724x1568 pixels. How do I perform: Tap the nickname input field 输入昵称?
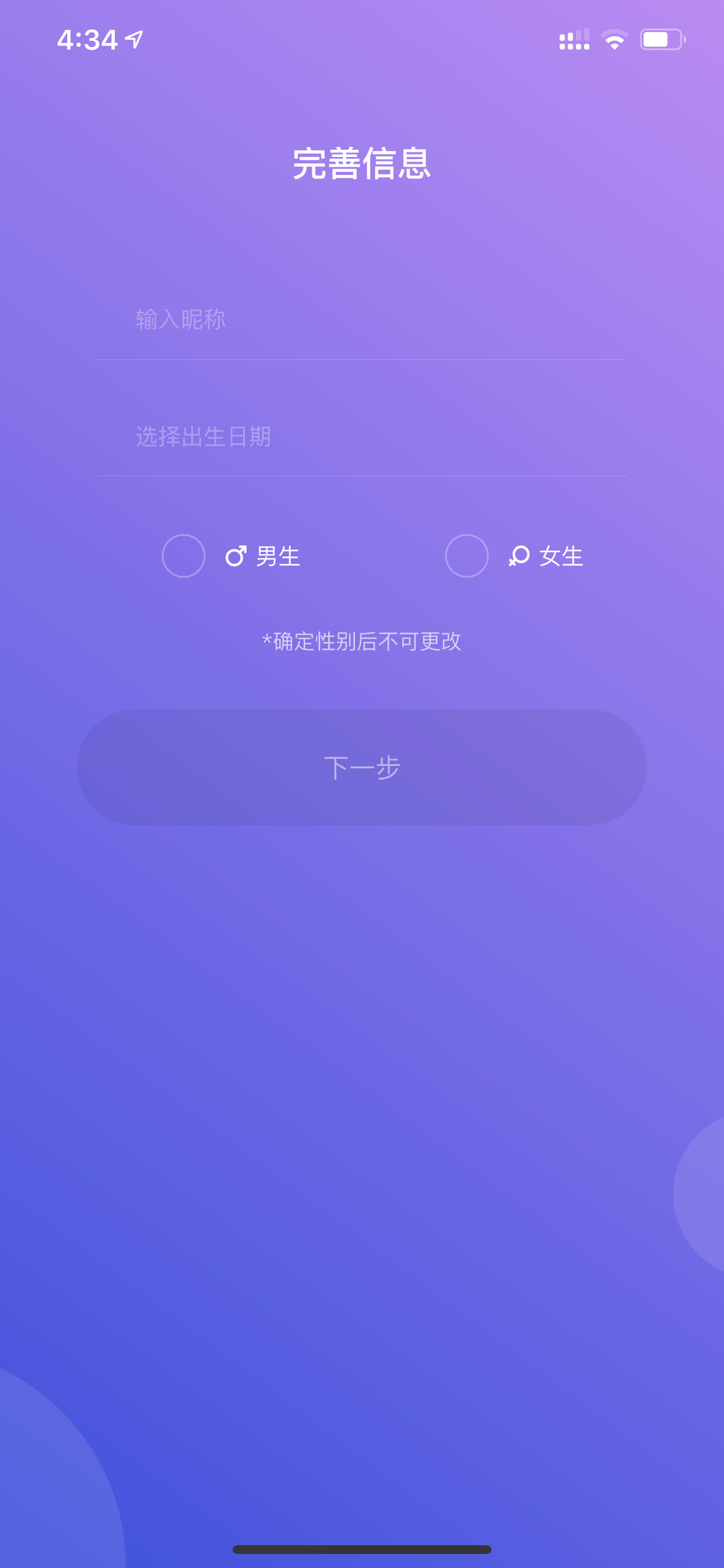[x=361, y=320]
